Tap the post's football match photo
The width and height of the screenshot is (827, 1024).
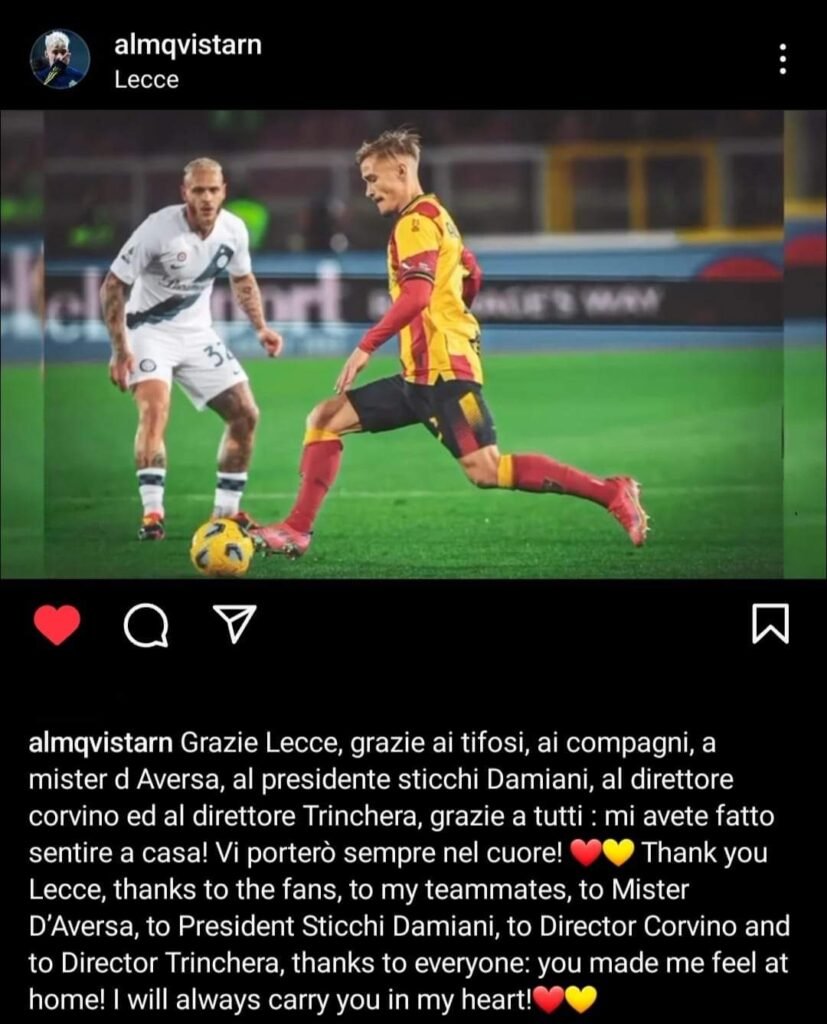tap(413, 344)
